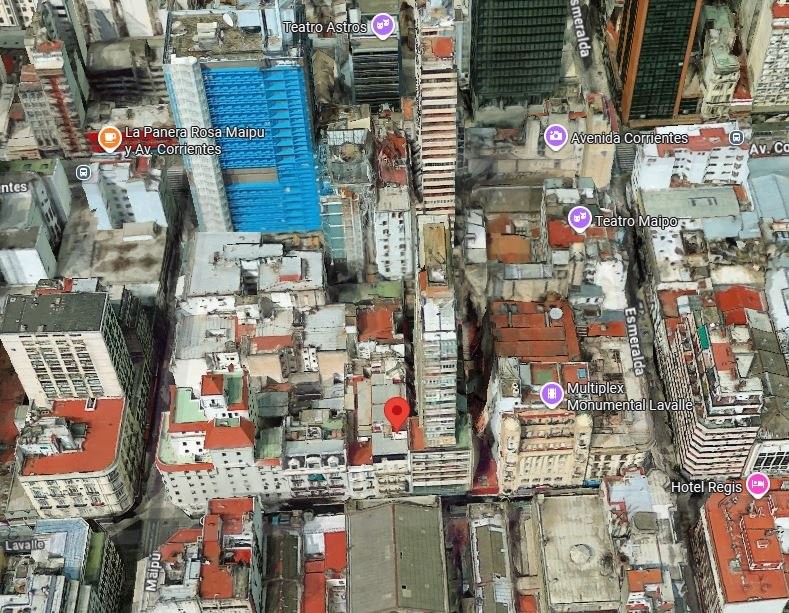This screenshot has width=789, height=613.
Task: Select the Hotel Regis marker
Action: point(757,486)
